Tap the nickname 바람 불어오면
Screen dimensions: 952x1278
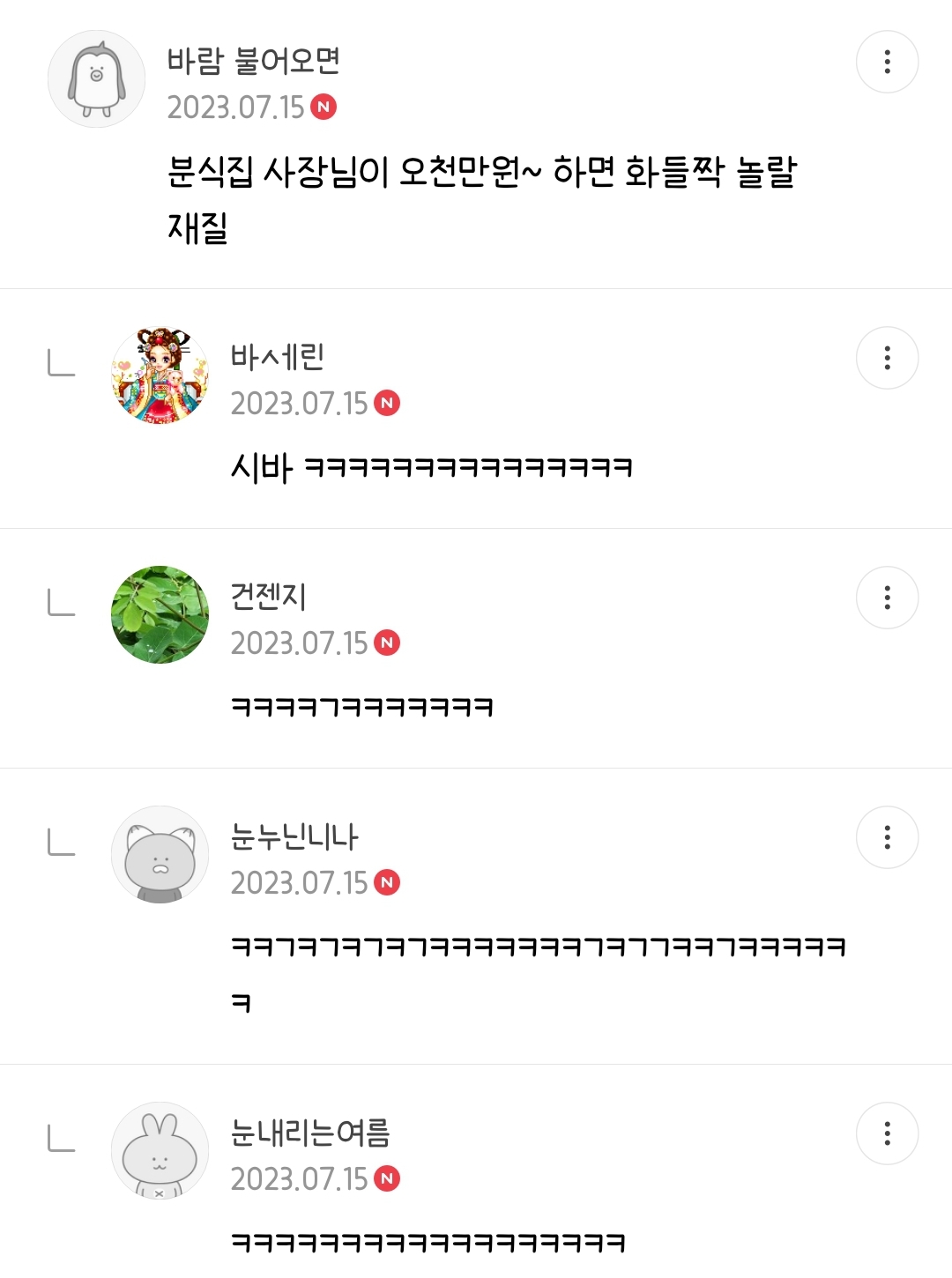point(253,60)
